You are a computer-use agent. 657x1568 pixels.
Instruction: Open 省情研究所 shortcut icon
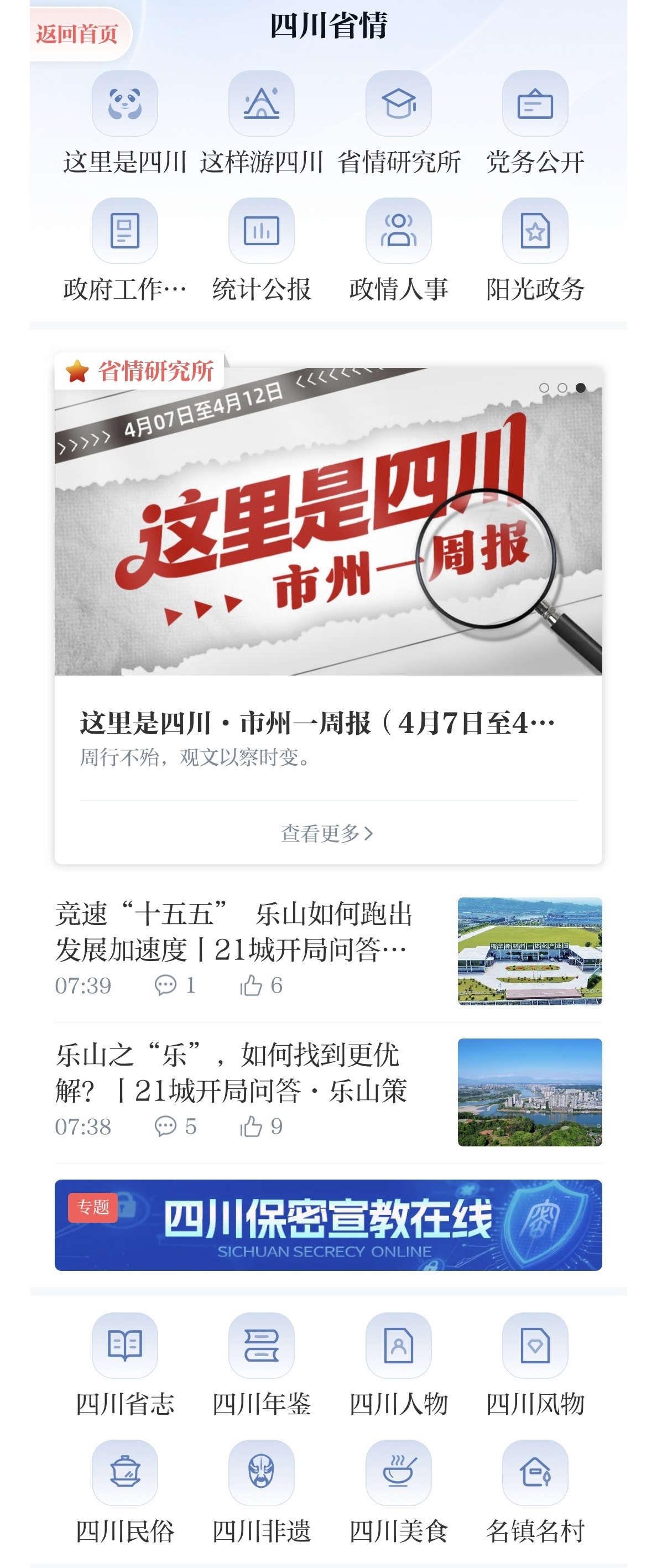click(398, 104)
